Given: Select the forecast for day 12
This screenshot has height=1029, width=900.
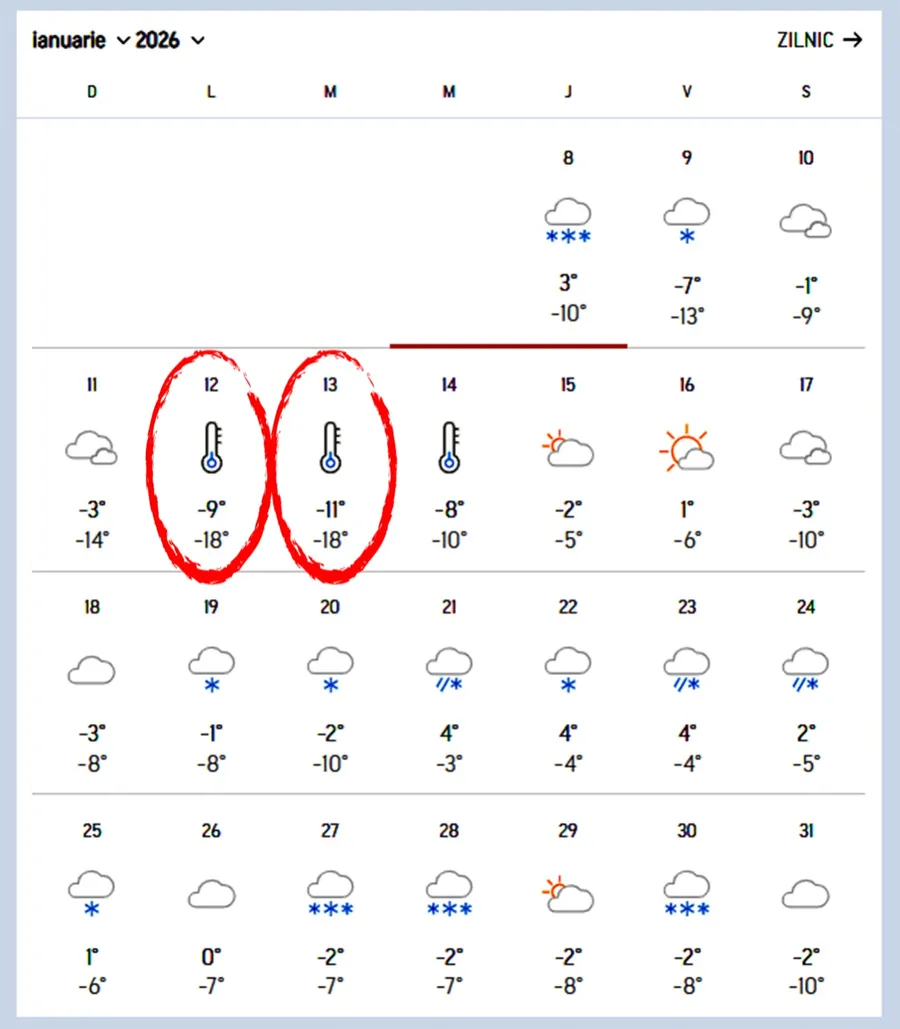Looking at the screenshot, I should [211, 461].
